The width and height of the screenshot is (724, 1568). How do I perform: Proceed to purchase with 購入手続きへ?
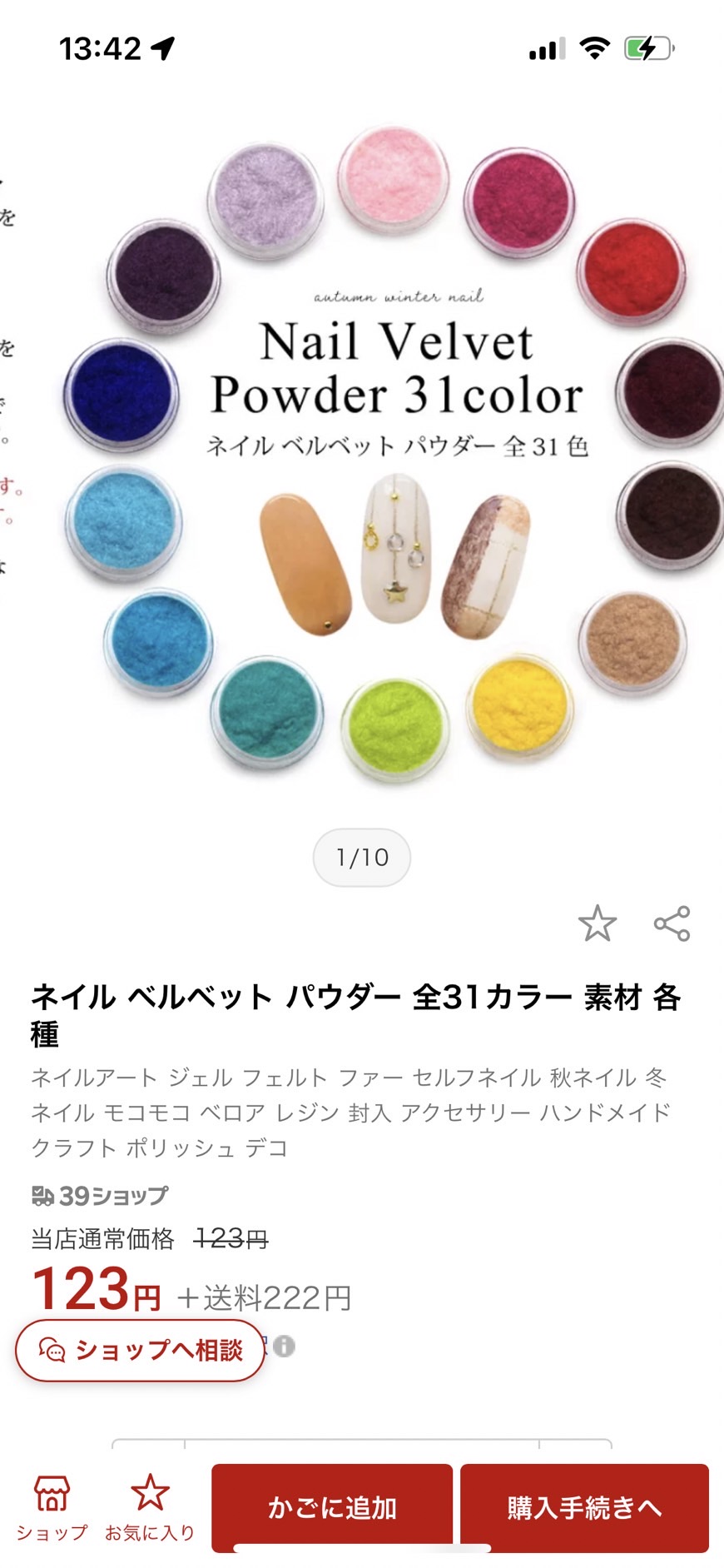(x=584, y=1507)
